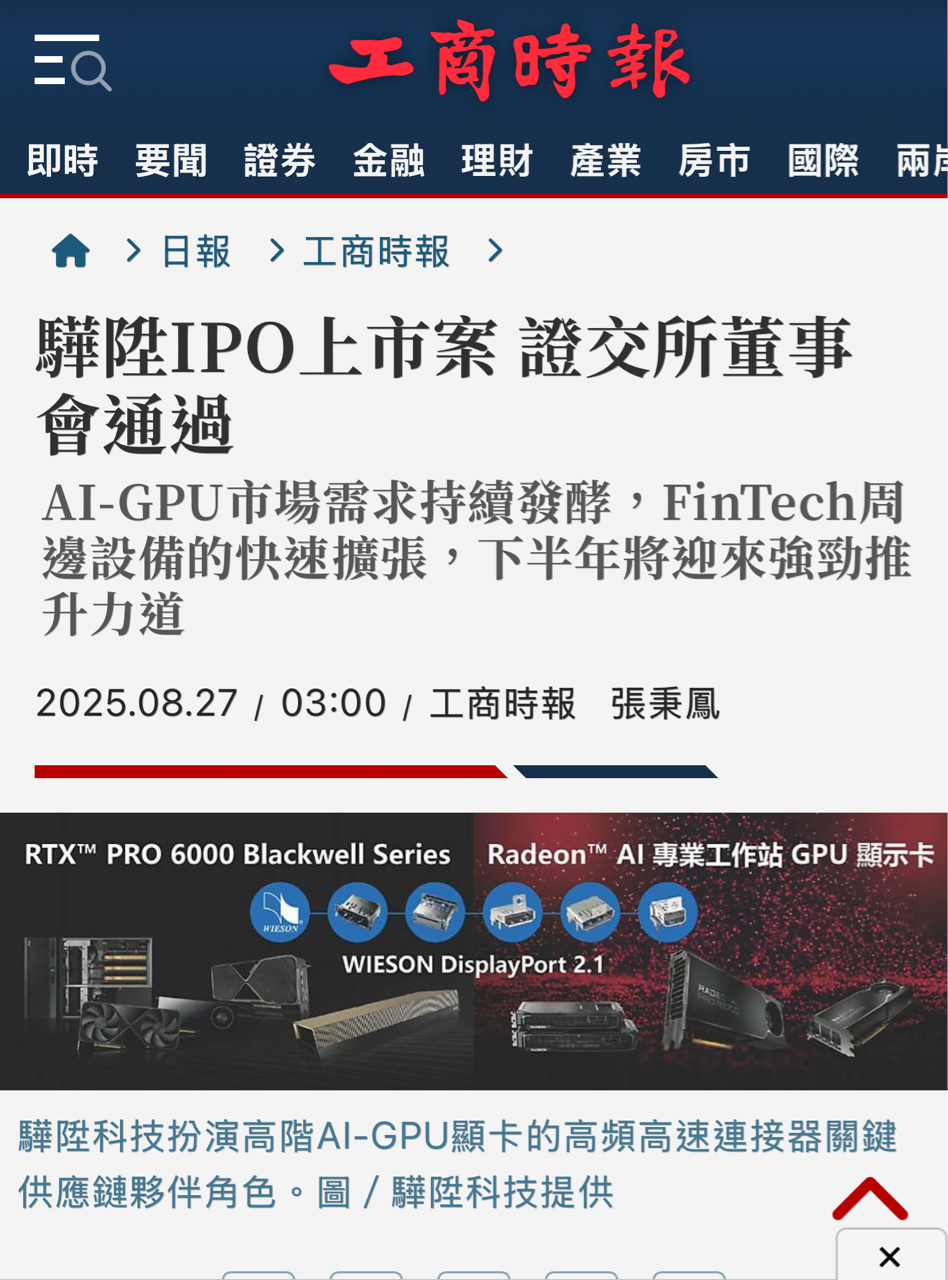Go to home via breadcrumb house icon
948x1280 pixels.
pos(71,251)
